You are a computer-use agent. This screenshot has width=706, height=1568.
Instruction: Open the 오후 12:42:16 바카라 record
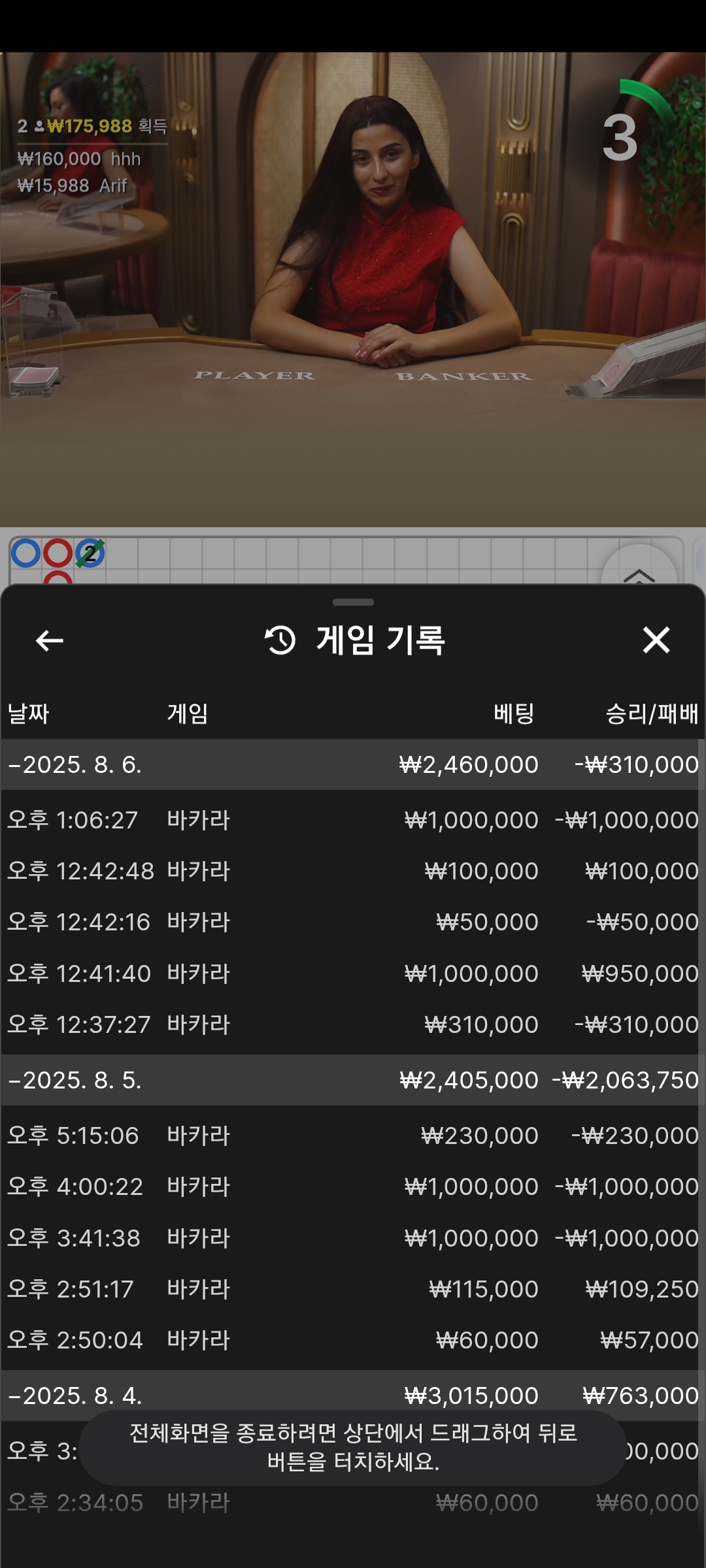click(x=353, y=922)
